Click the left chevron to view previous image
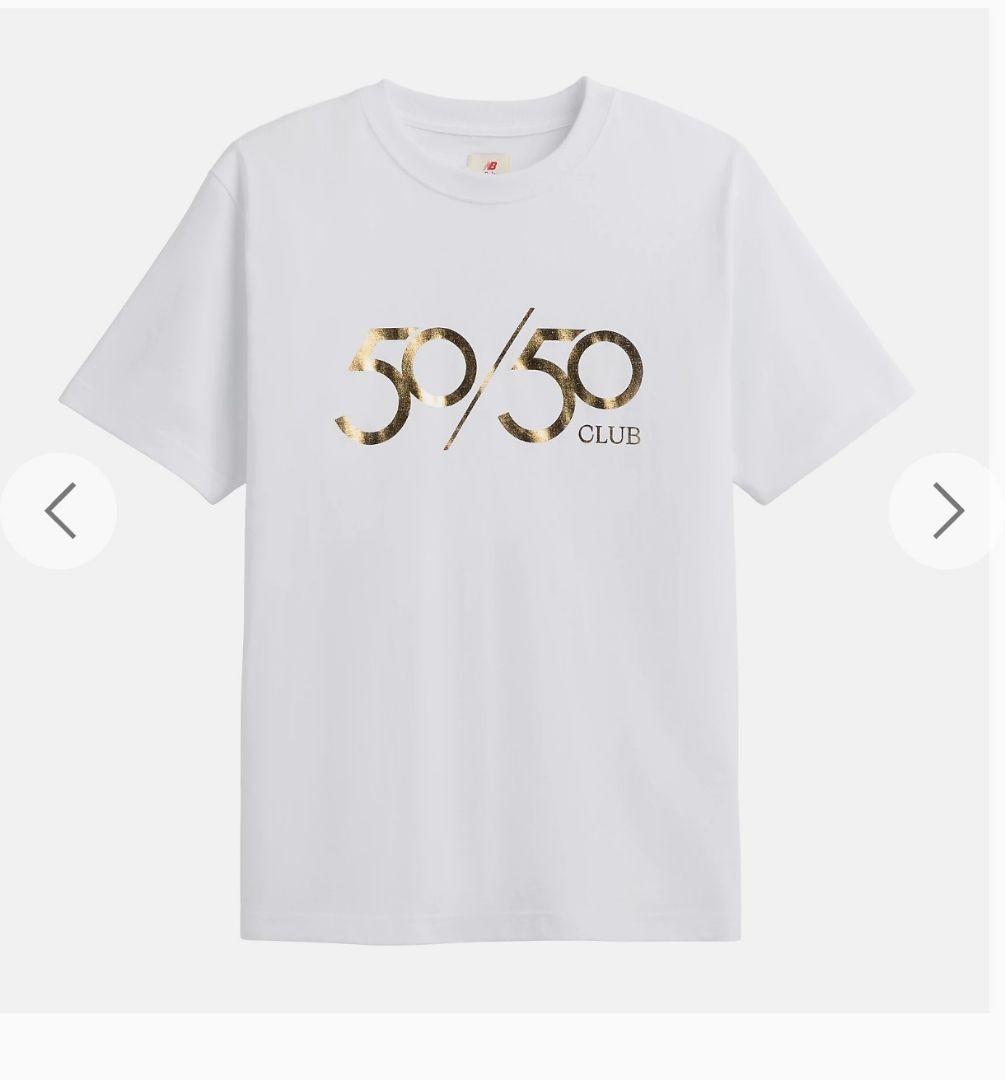Screen dimensions: 1005x1080 (59, 510)
